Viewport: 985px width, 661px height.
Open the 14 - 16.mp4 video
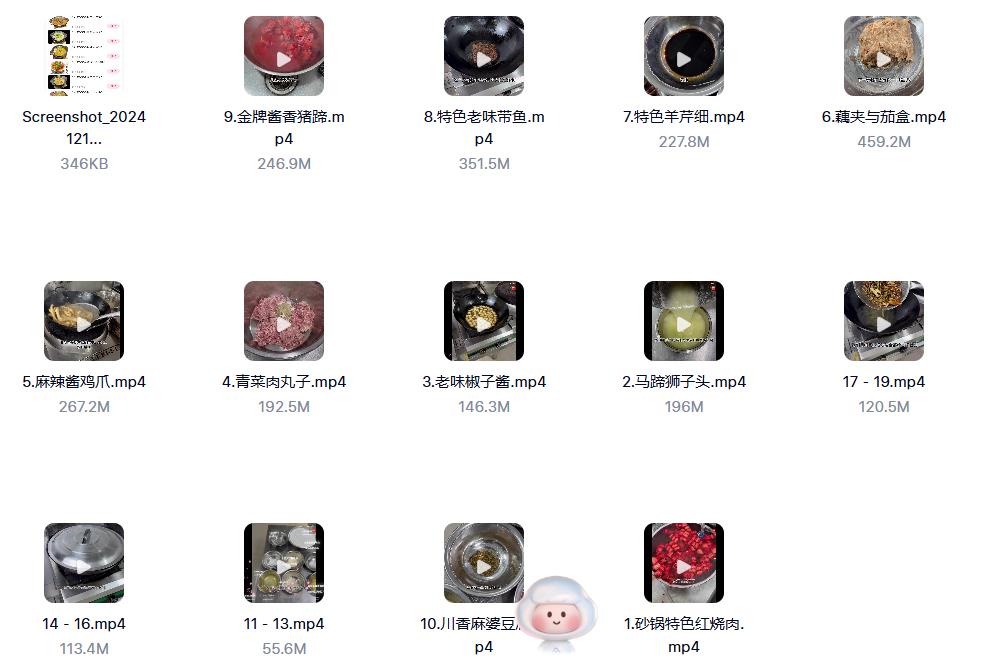(84, 563)
